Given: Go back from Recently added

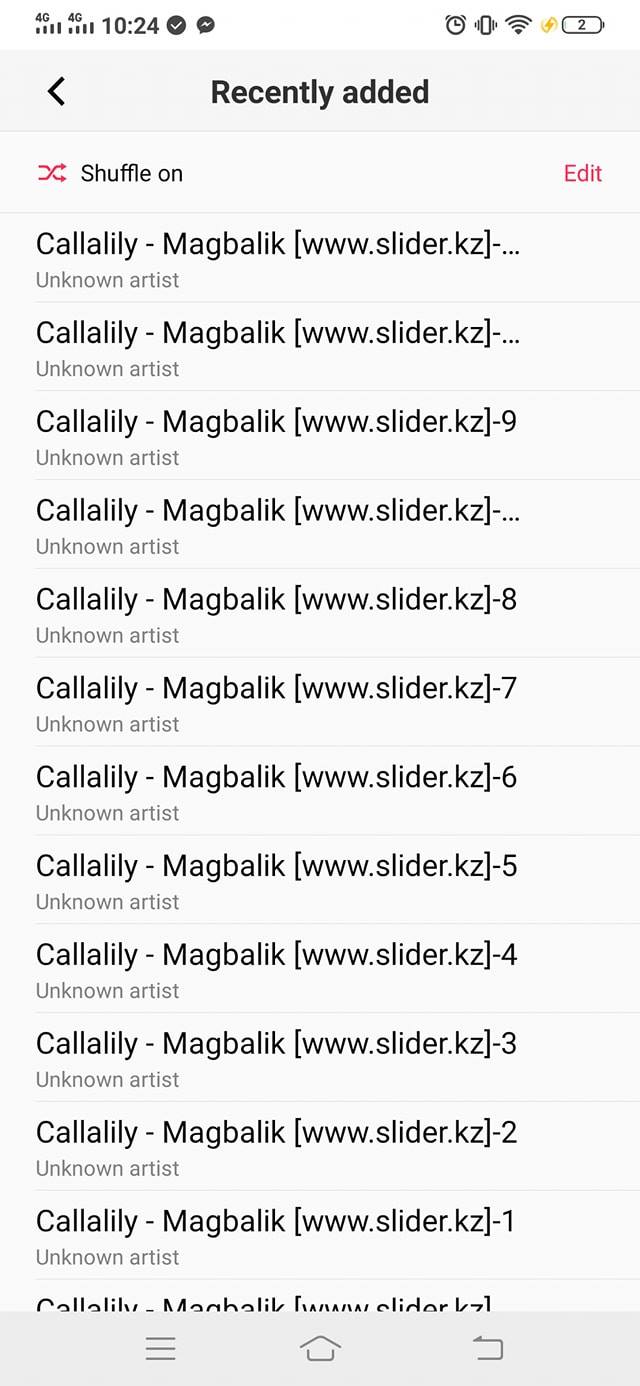Looking at the screenshot, I should coord(57,92).
